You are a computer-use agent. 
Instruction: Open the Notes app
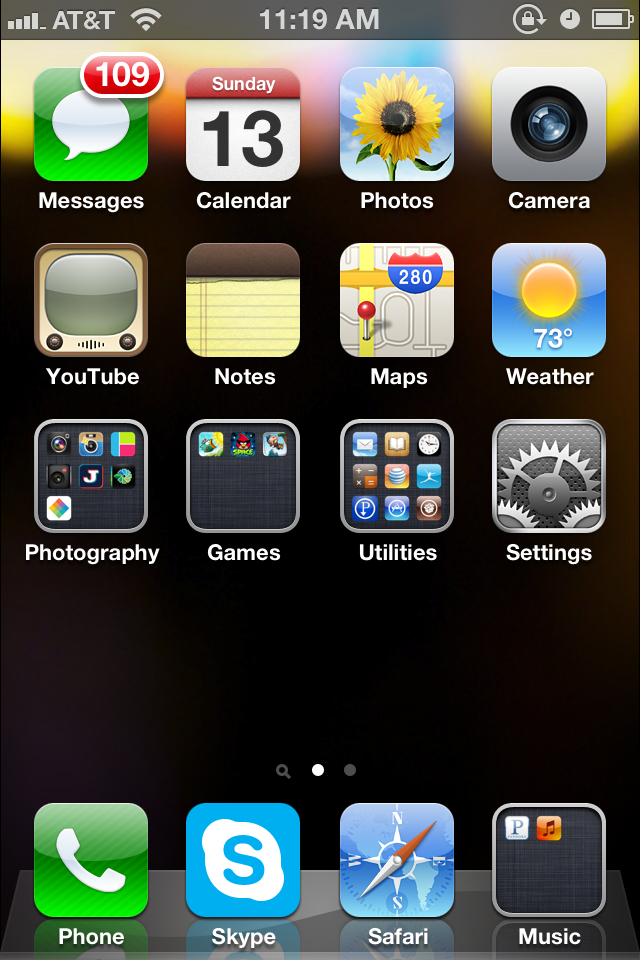click(x=243, y=301)
